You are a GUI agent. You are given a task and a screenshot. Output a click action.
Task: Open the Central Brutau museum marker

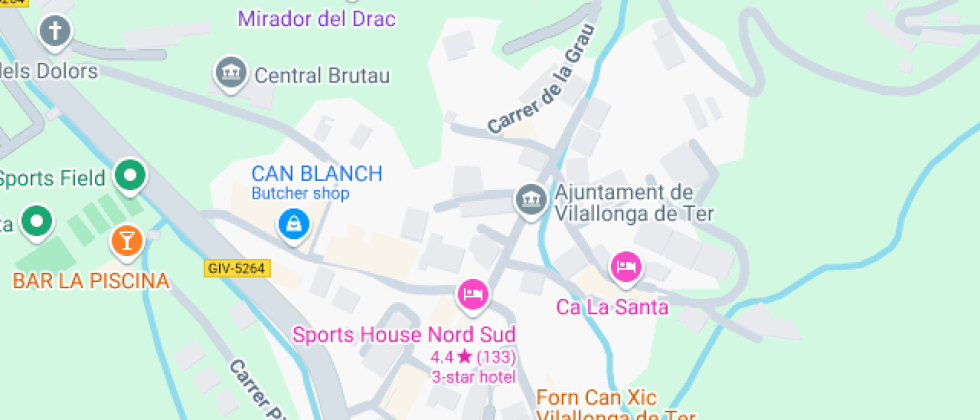(x=231, y=73)
